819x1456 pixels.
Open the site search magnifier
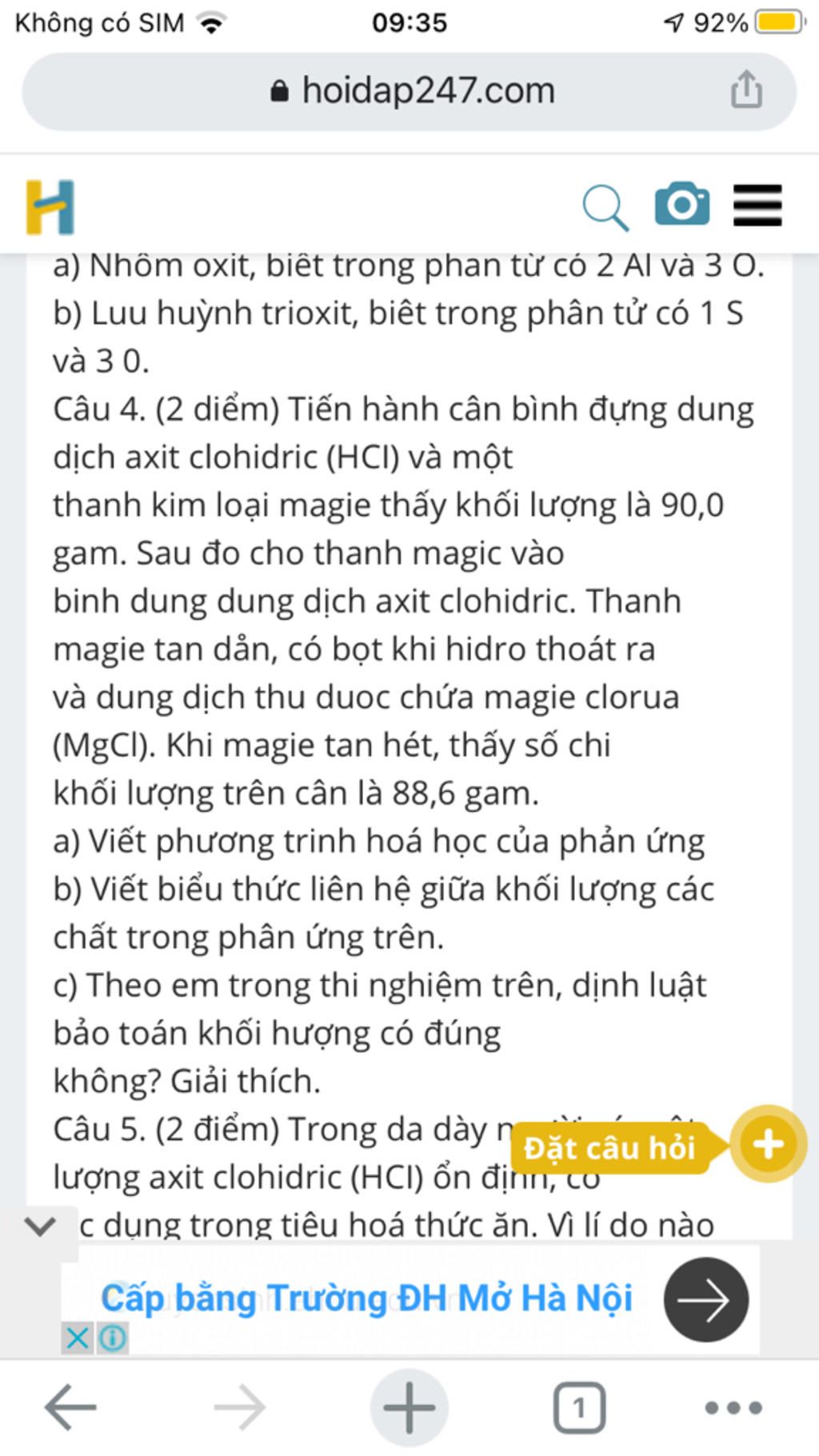coord(605,207)
